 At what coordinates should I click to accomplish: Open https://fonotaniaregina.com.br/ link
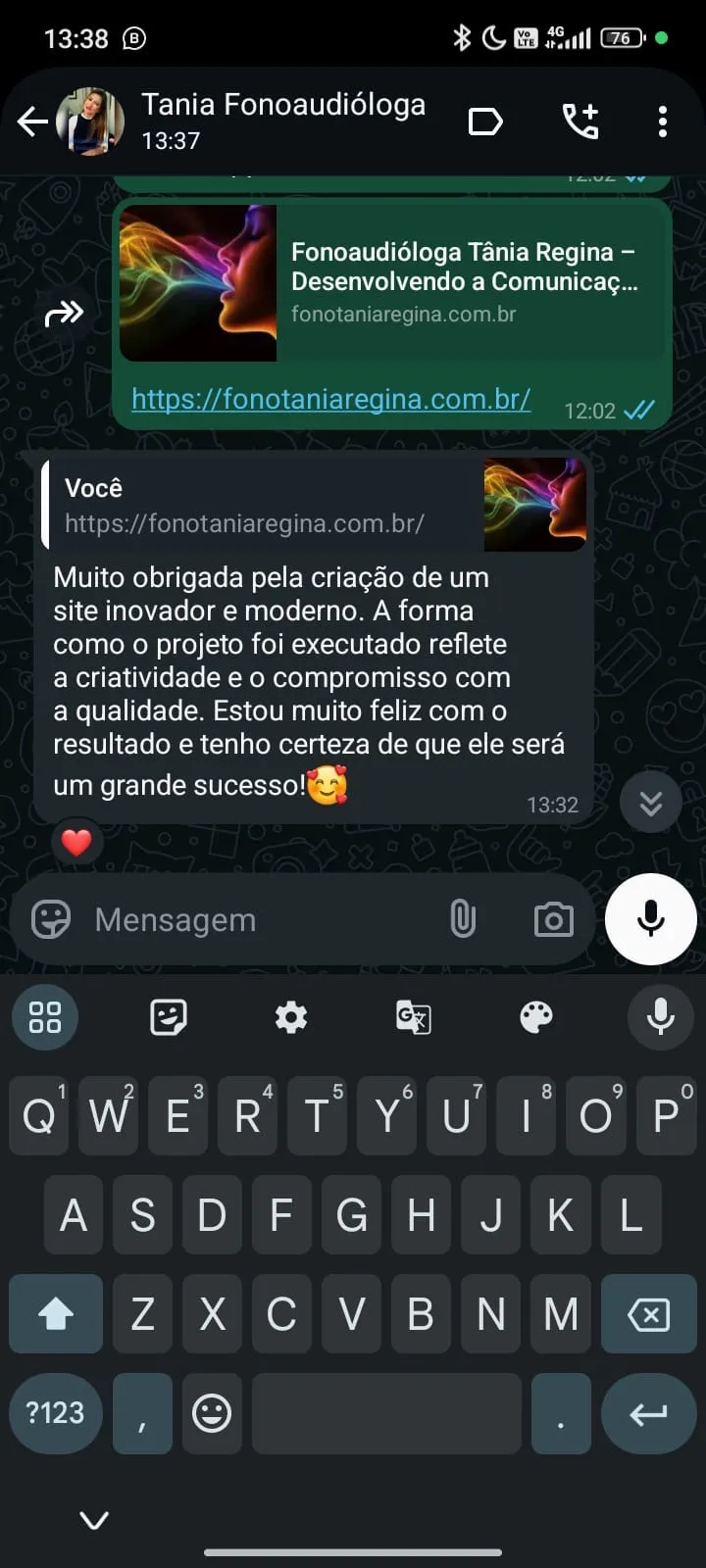[x=330, y=400]
